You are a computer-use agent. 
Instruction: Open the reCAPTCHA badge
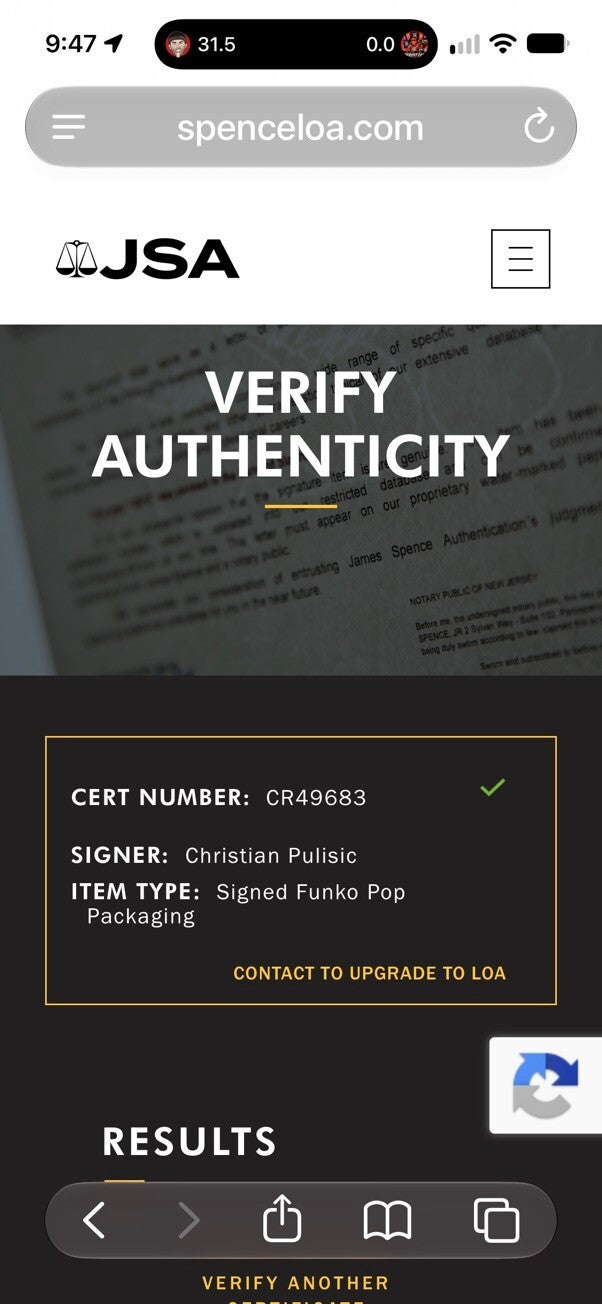546,1085
